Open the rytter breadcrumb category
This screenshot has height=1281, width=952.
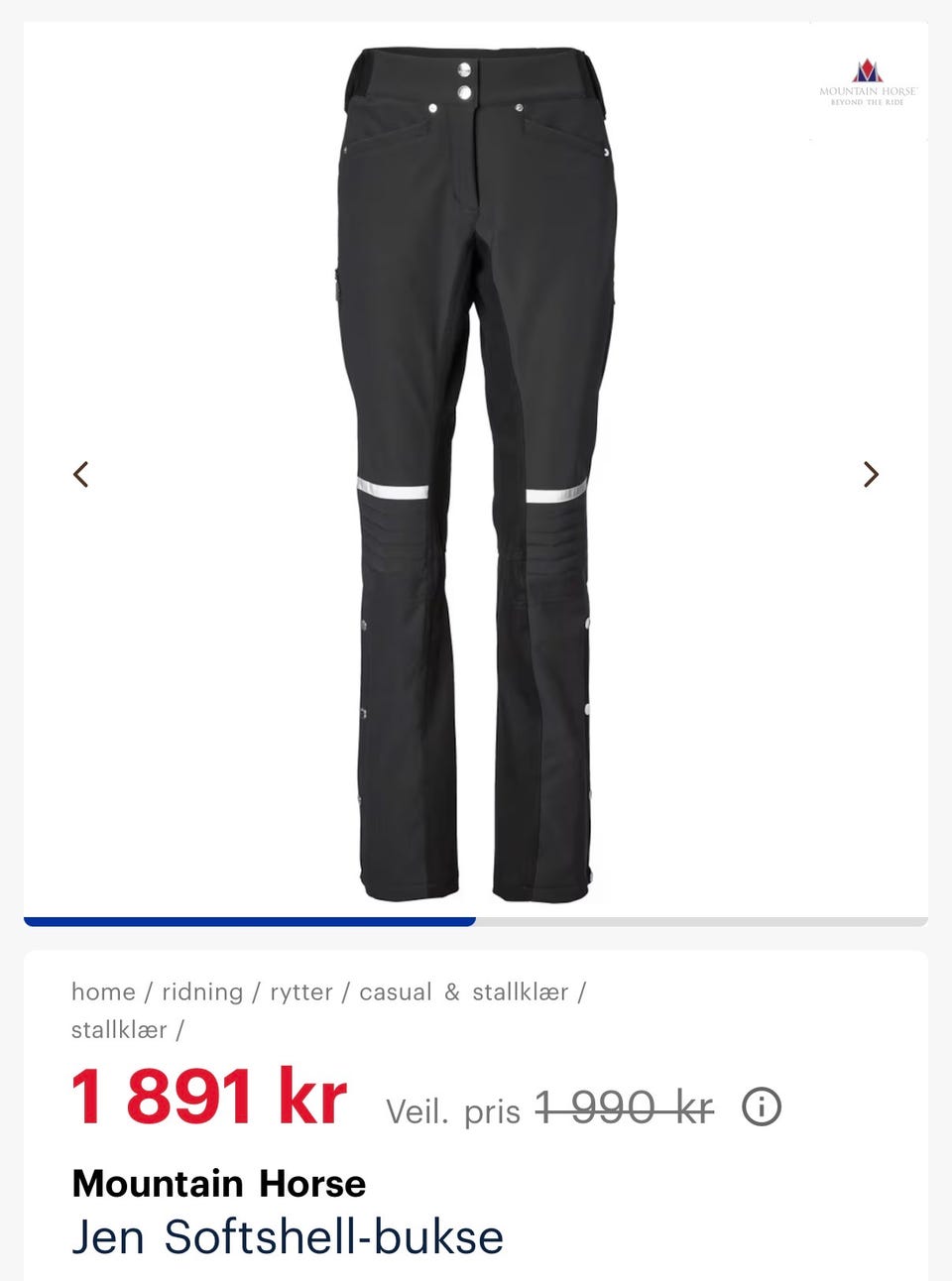(301, 992)
